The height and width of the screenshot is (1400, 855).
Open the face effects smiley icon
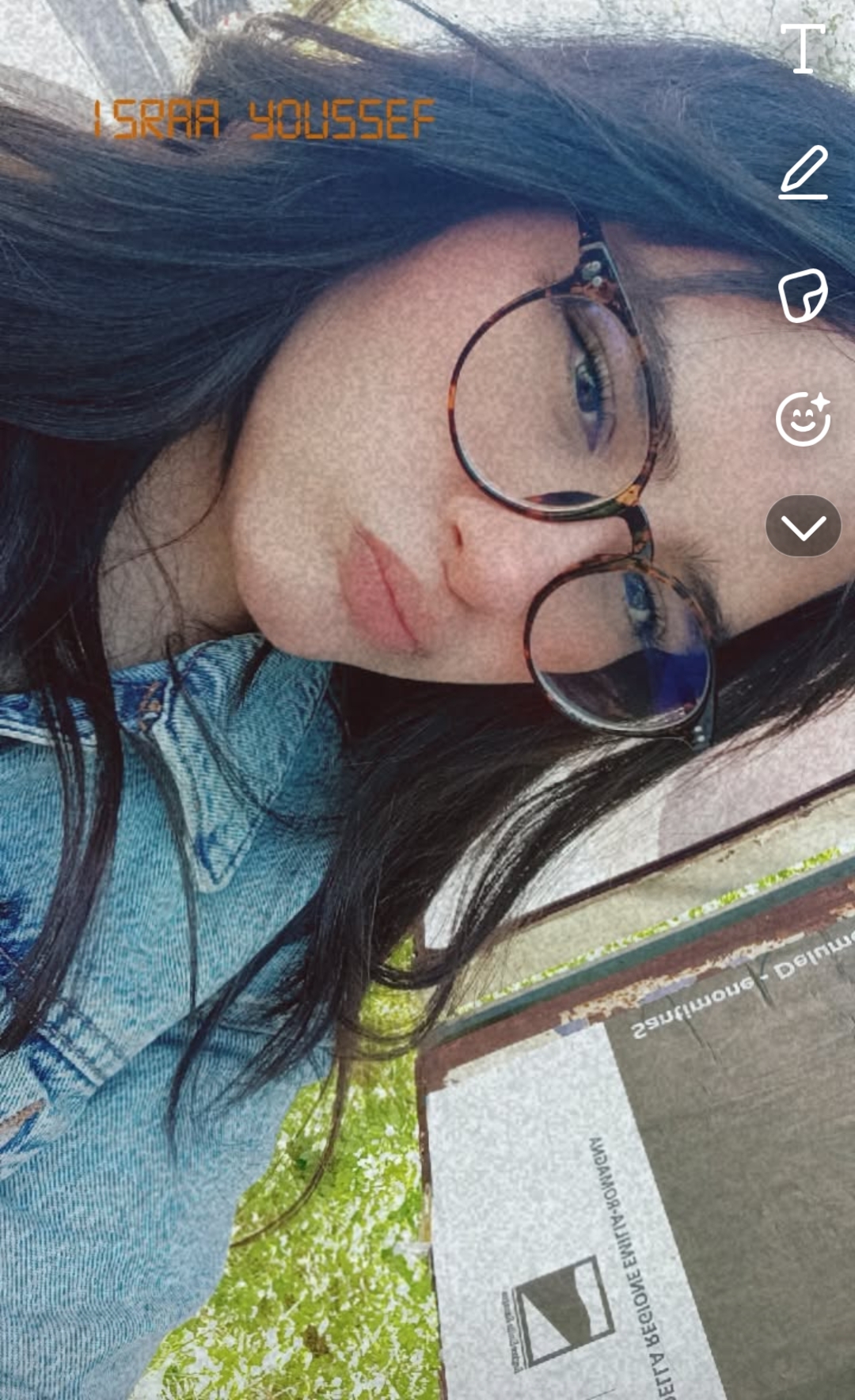pyautogui.click(x=804, y=419)
